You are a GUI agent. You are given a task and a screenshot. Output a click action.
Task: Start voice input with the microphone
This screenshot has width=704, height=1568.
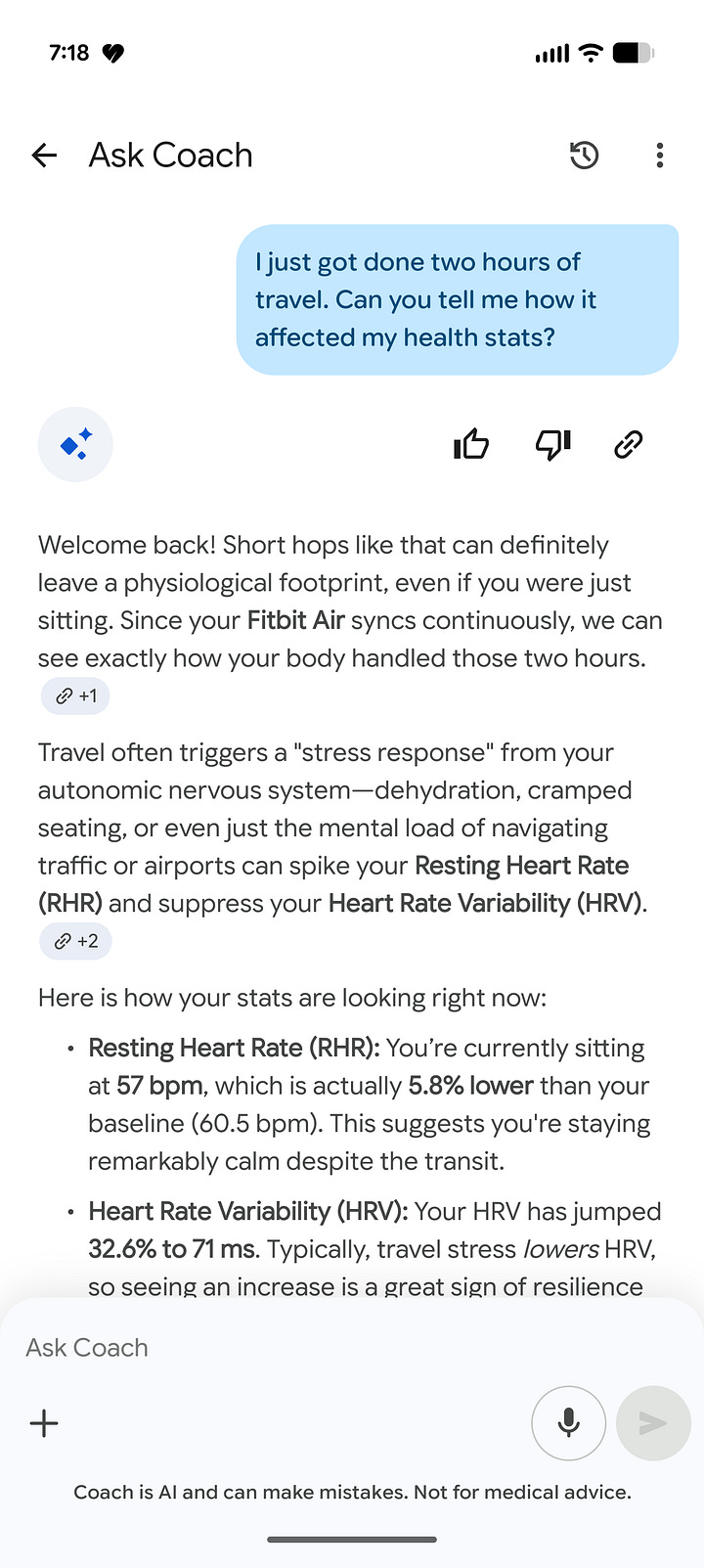coord(568,1423)
